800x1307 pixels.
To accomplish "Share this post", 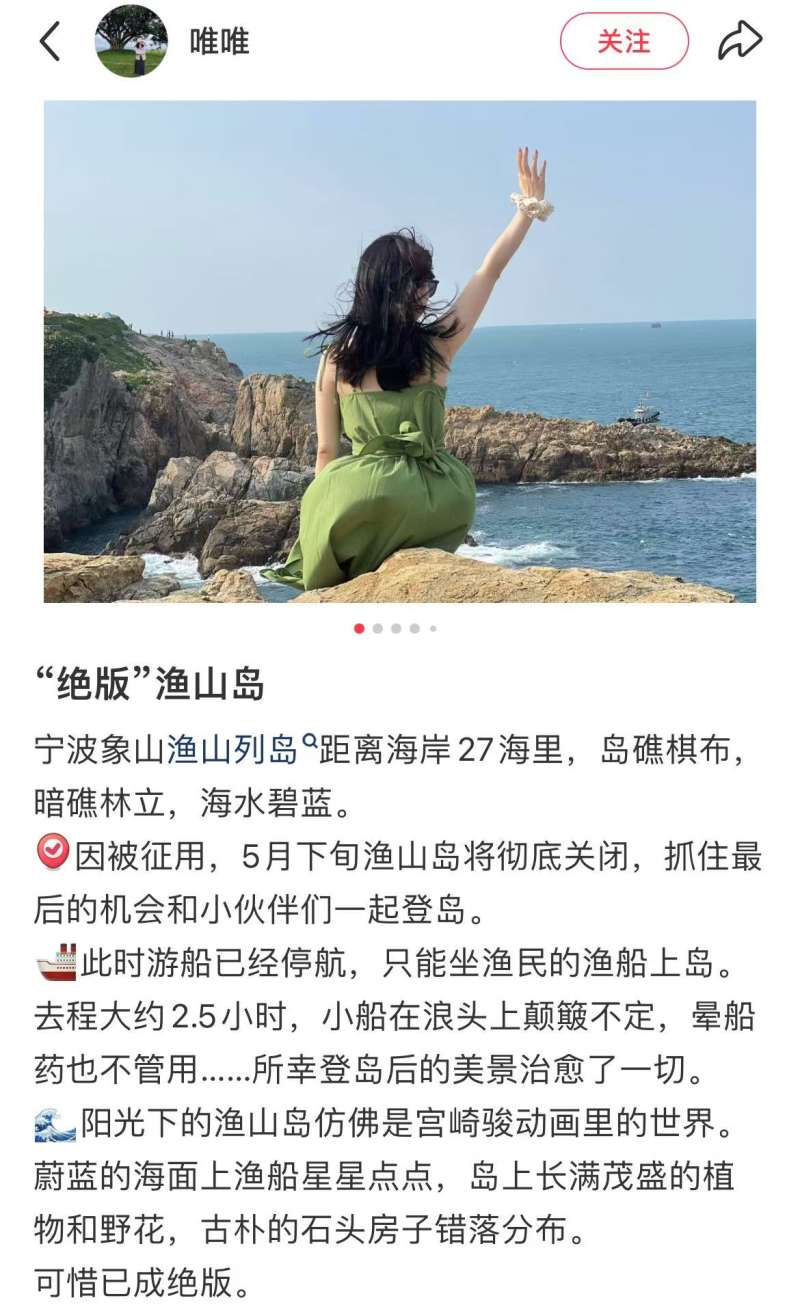I will (x=740, y=41).
